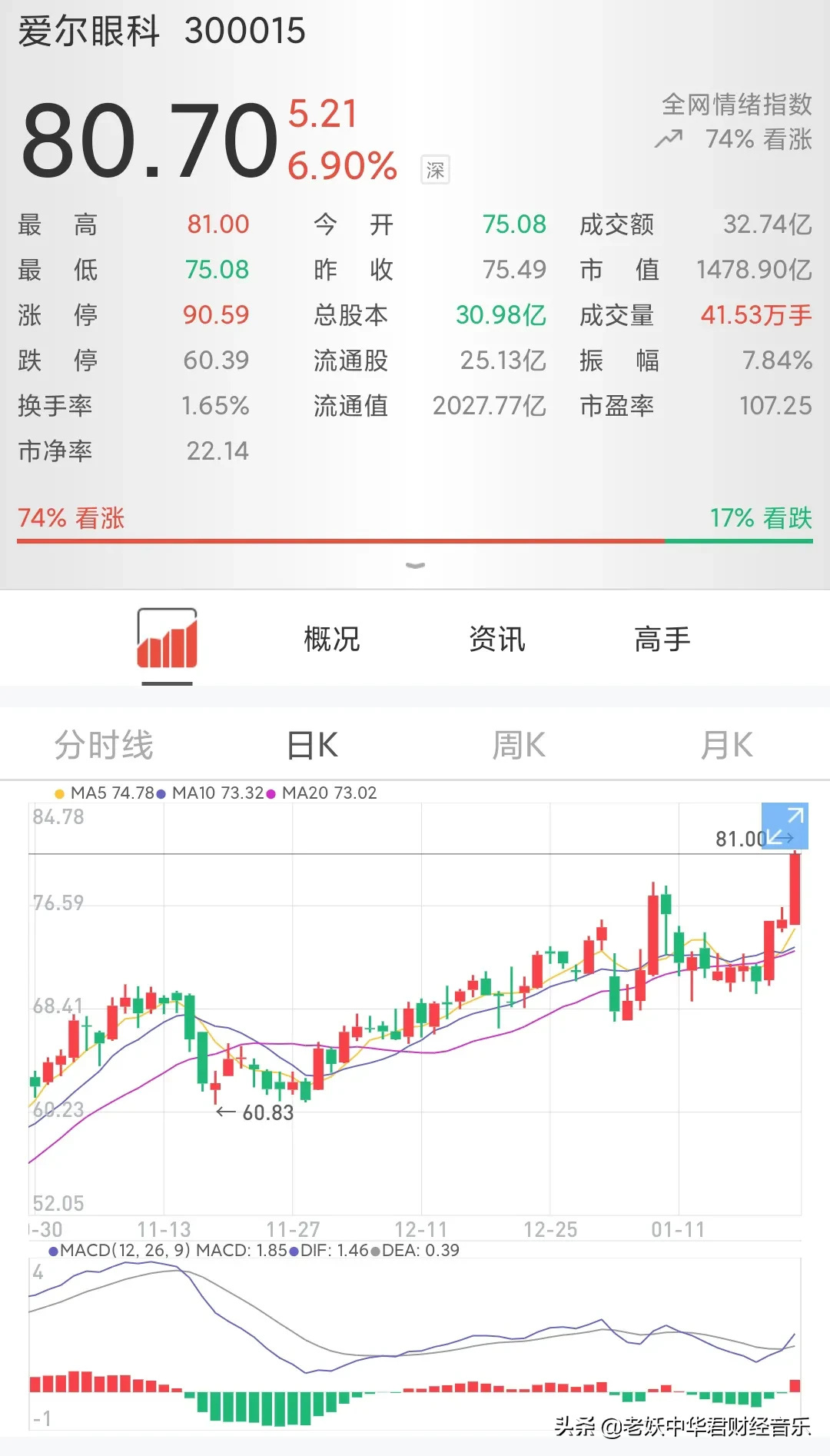This screenshot has height=1456, width=830.
Task: Select the 月K chart view
Action: point(726,745)
